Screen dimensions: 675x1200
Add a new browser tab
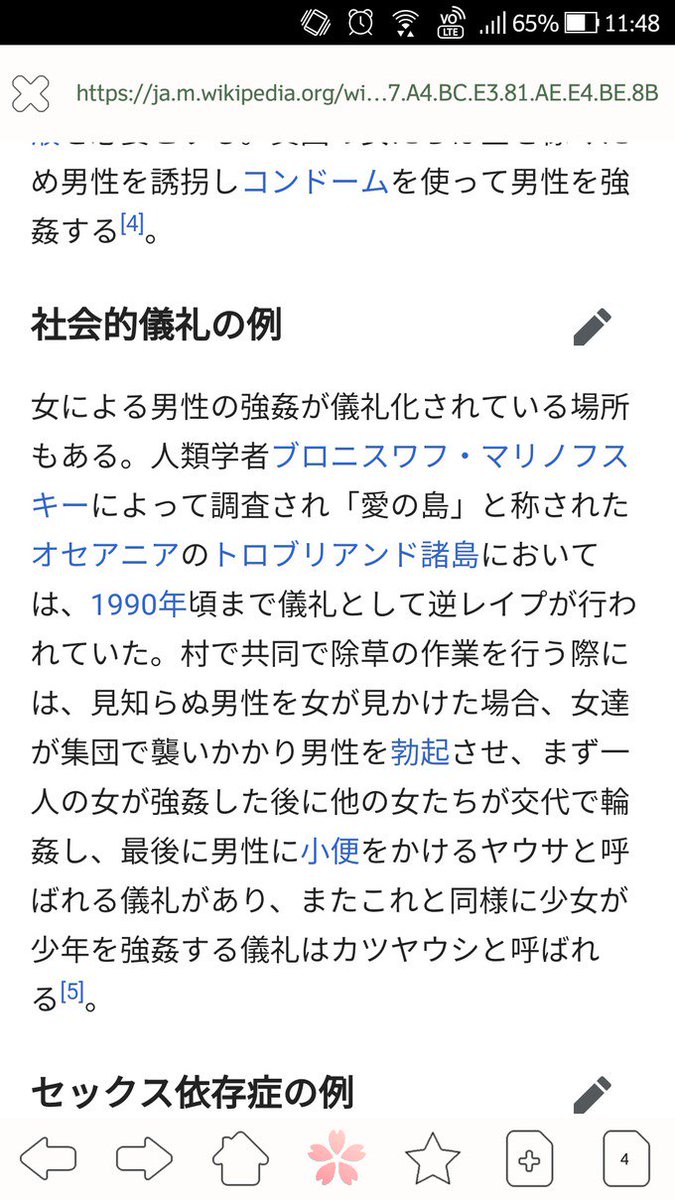coord(529,1160)
